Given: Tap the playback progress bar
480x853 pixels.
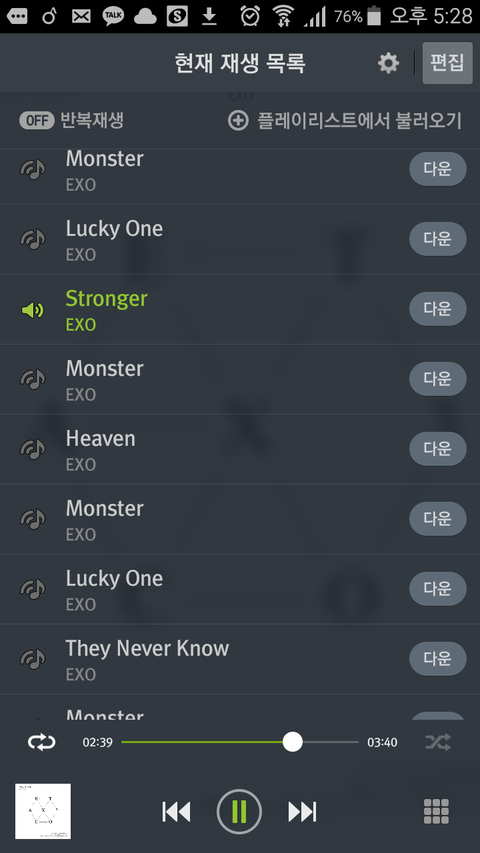Looking at the screenshot, I should click(x=239, y=742).
